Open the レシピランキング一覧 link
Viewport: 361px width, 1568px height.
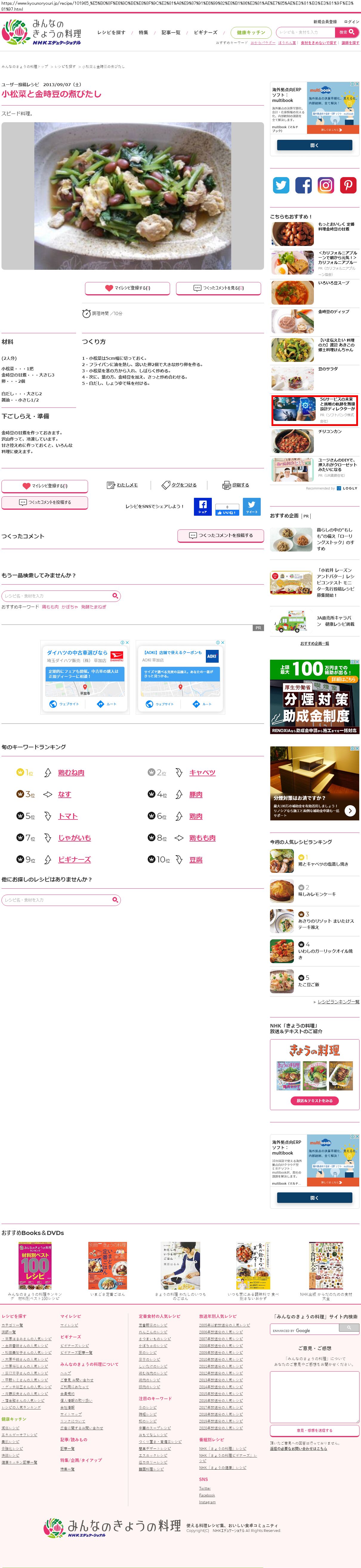[338, 1001]
